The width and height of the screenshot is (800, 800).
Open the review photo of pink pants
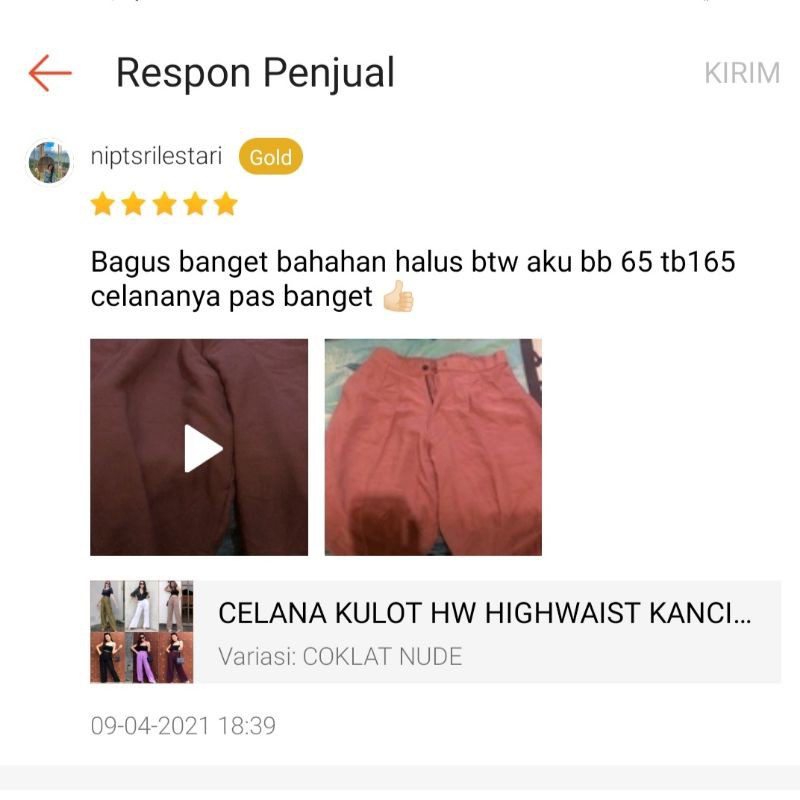(x=433, y=447)
